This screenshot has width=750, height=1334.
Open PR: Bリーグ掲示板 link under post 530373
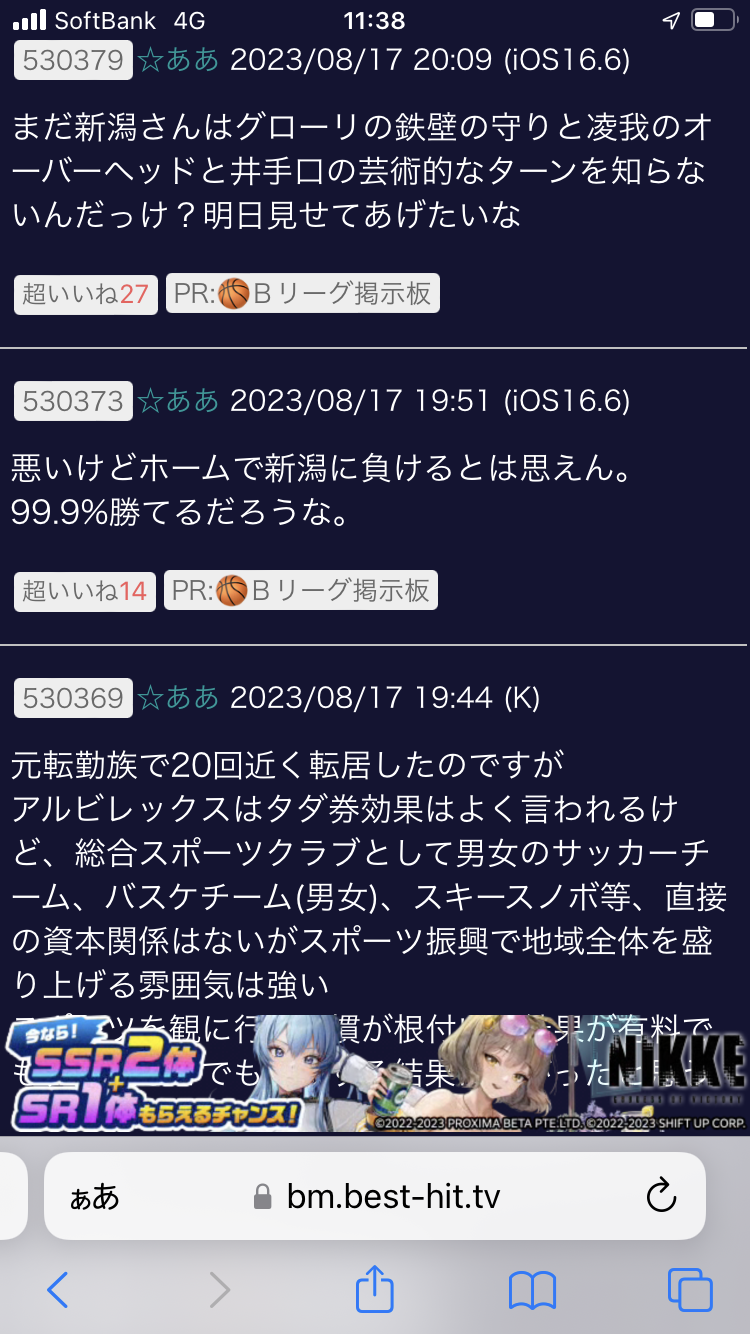[301, 591]
